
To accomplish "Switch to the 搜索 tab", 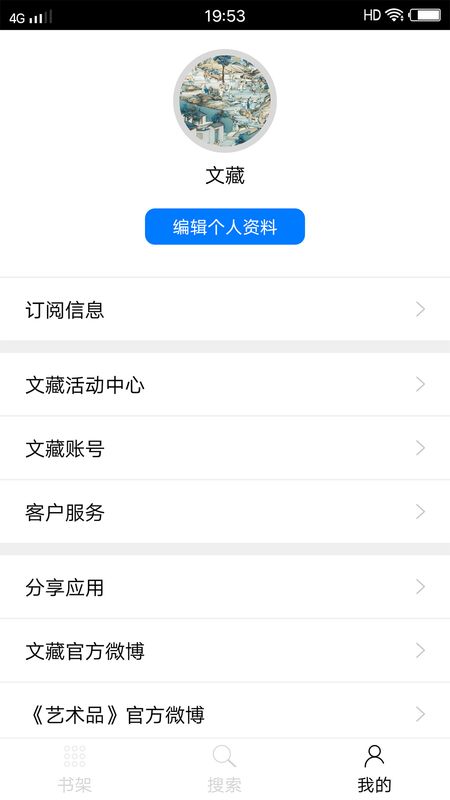I will coord(224,769).
